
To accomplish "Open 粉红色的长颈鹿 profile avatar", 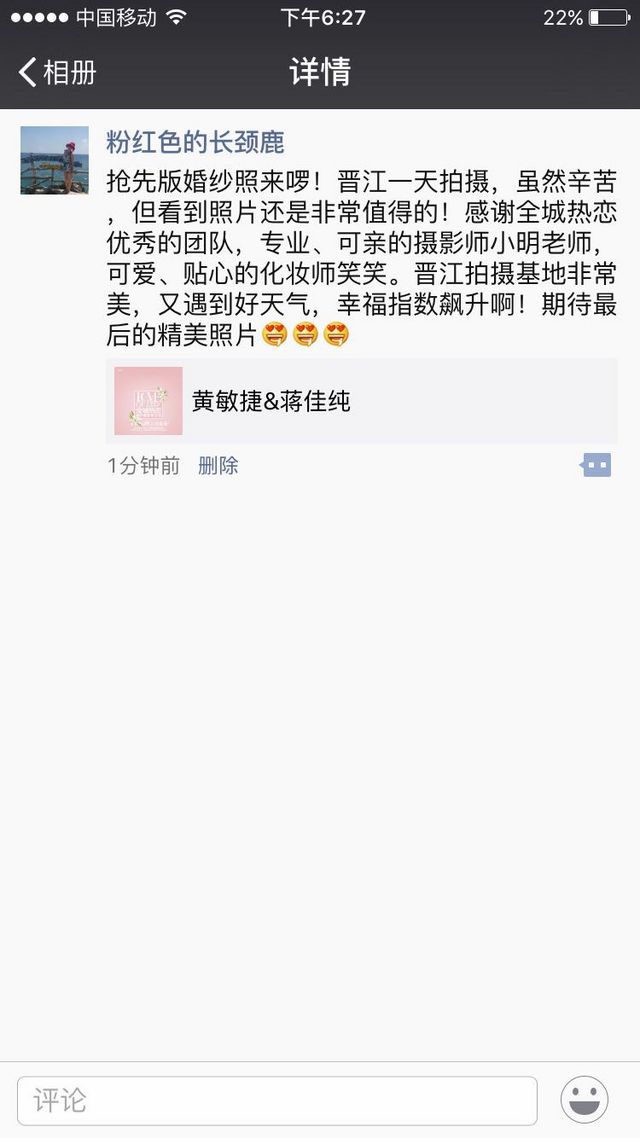I will [x=54, y=160].
